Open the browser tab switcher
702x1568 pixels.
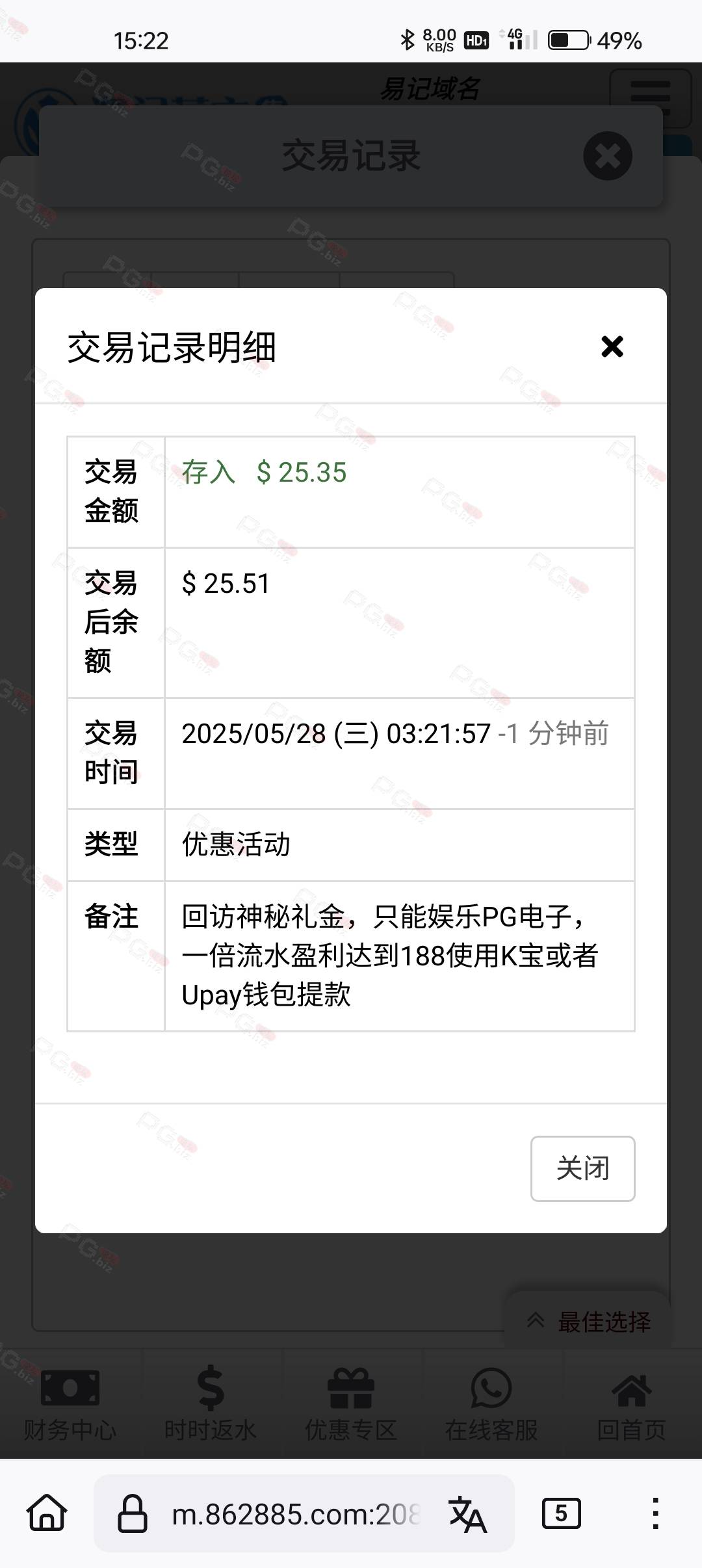(x=561, y=1513)
